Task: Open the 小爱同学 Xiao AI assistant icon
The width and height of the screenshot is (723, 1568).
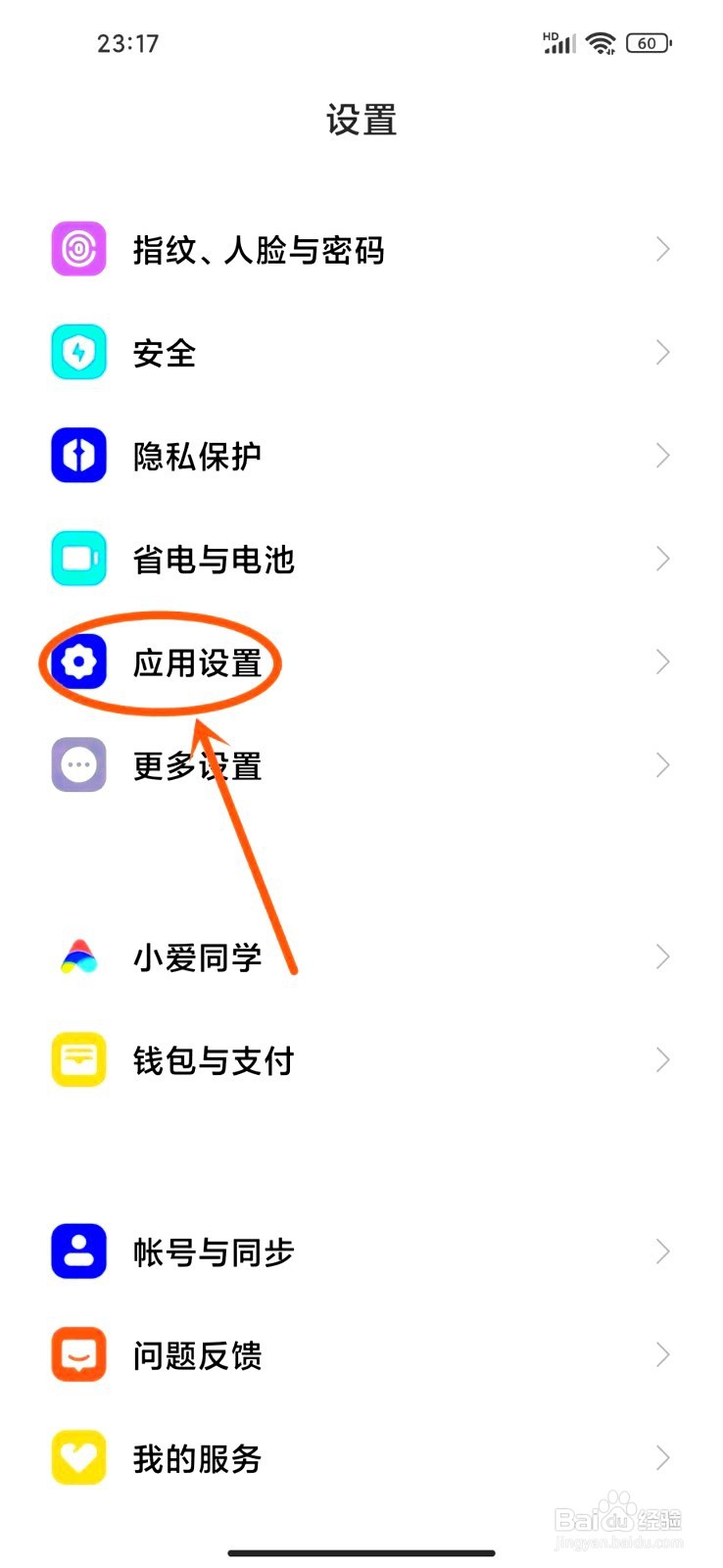Action: (78, 956)
